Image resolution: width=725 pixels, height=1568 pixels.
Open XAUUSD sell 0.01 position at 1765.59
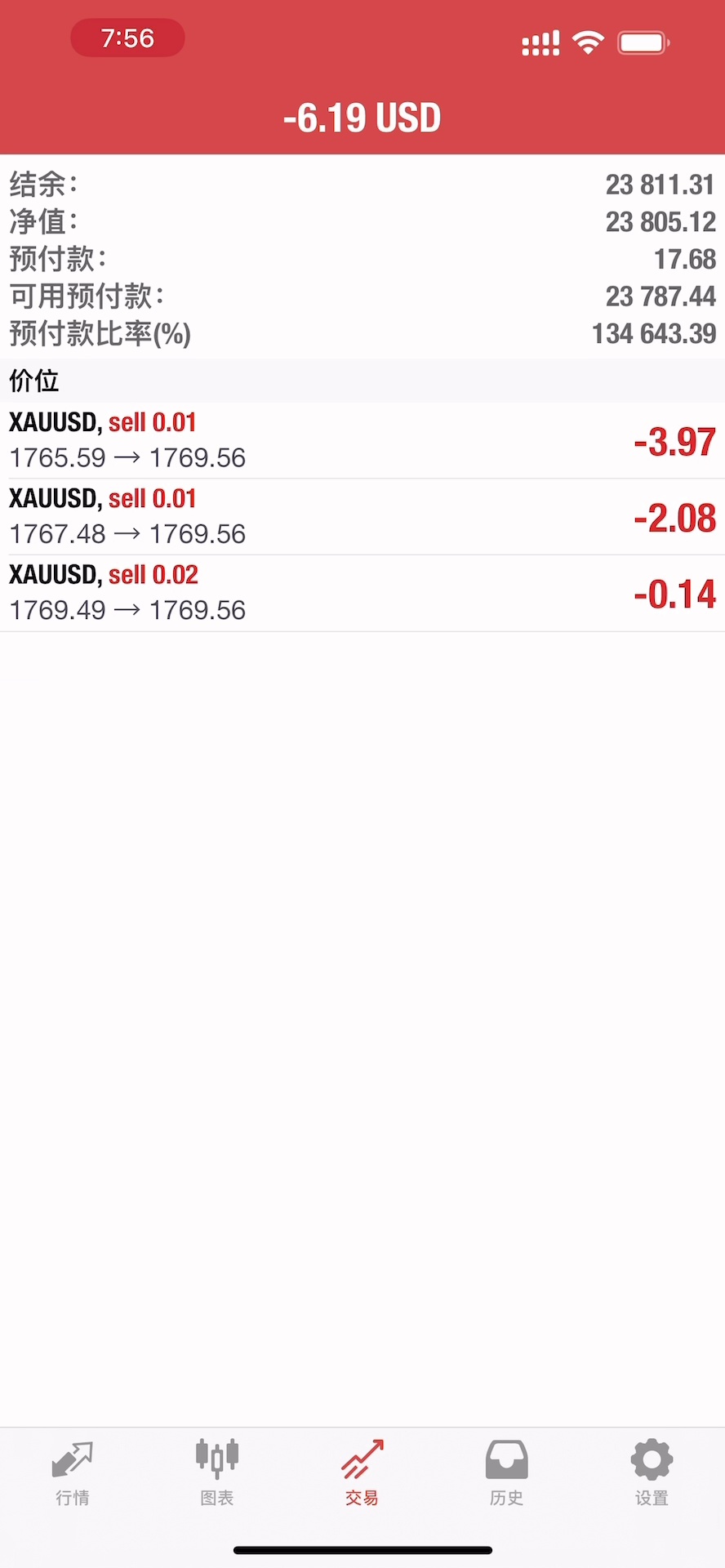tap(362, 441)
